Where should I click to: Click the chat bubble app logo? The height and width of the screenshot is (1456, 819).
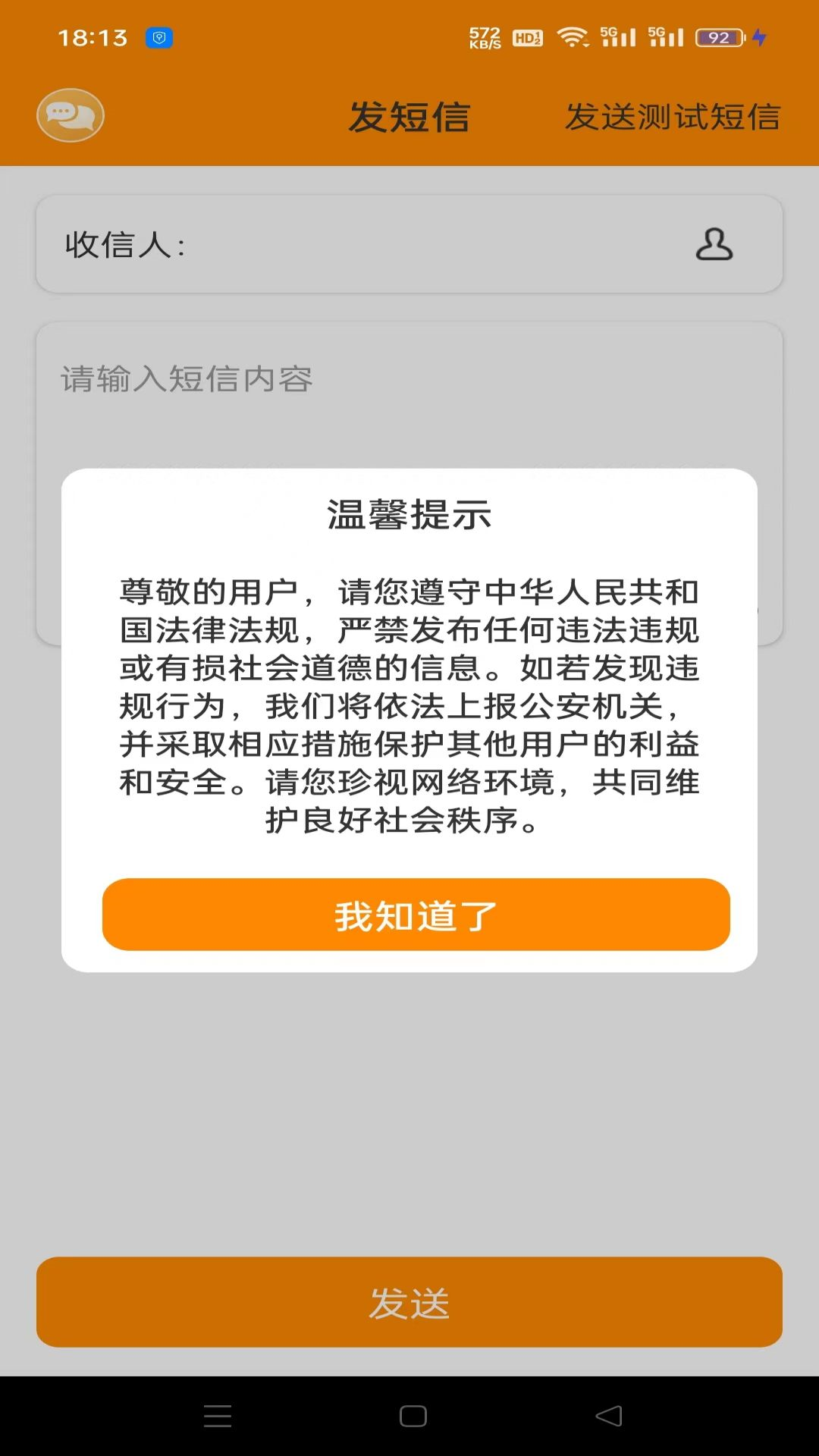point(71,115)
